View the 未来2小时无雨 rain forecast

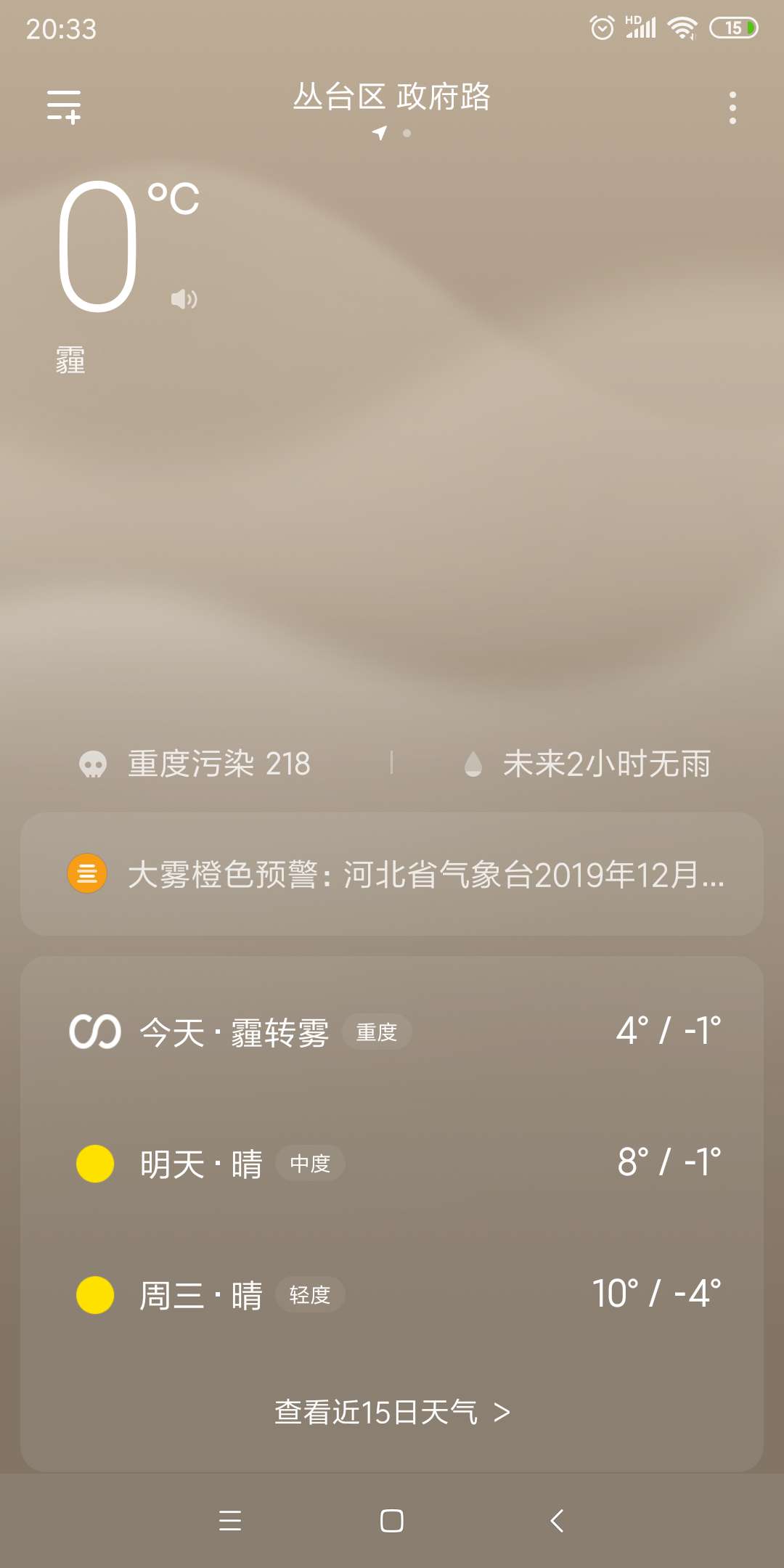588,764
